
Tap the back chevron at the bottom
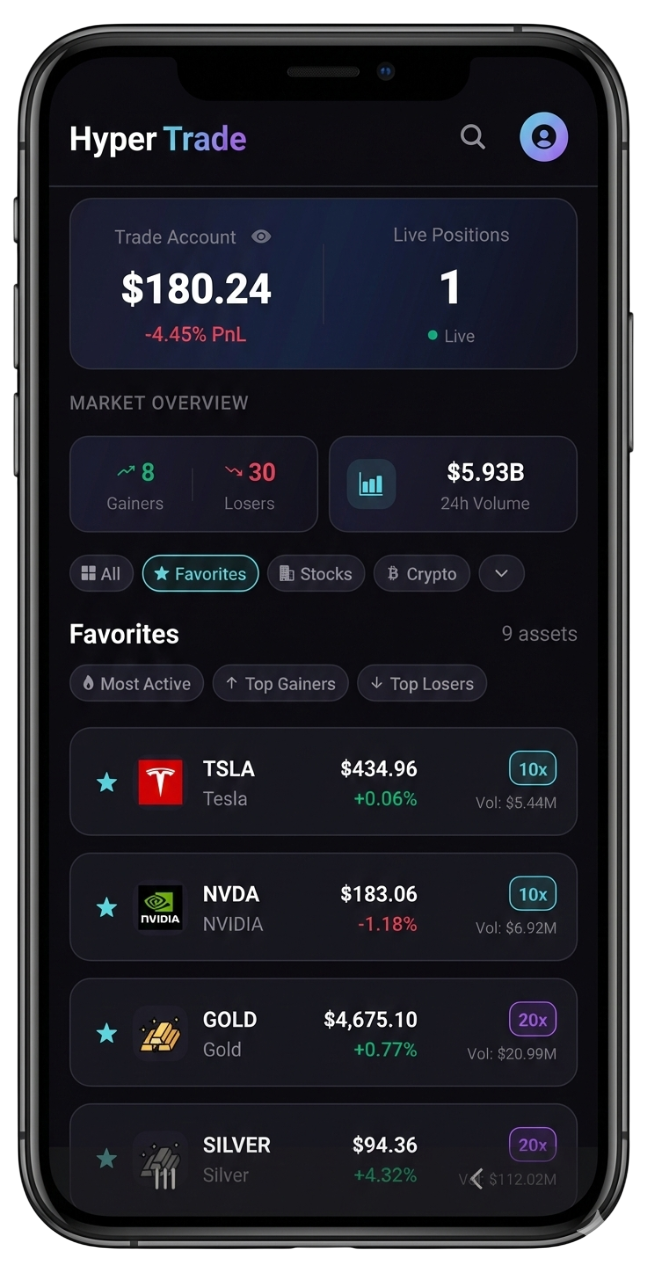[x=477, y=1179]
